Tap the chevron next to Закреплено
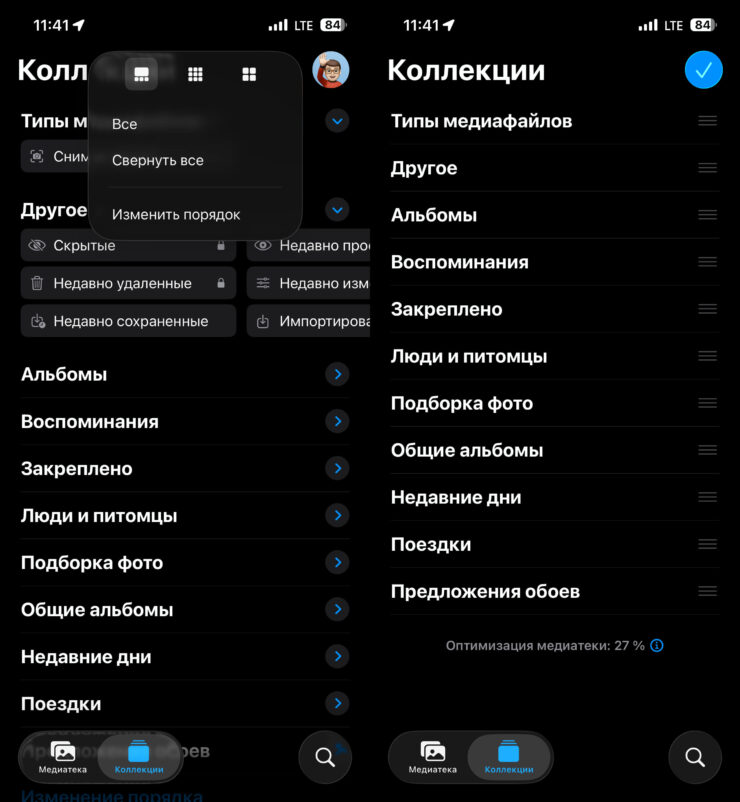Image resolution: width=740 pixels, height=802 pixels. point(338,468)
